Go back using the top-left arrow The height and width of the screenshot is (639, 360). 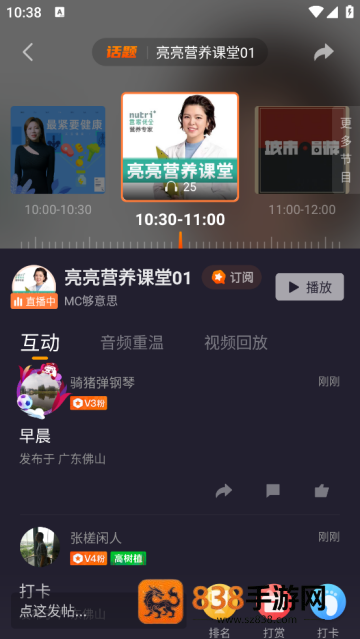(x=28, y=53)
